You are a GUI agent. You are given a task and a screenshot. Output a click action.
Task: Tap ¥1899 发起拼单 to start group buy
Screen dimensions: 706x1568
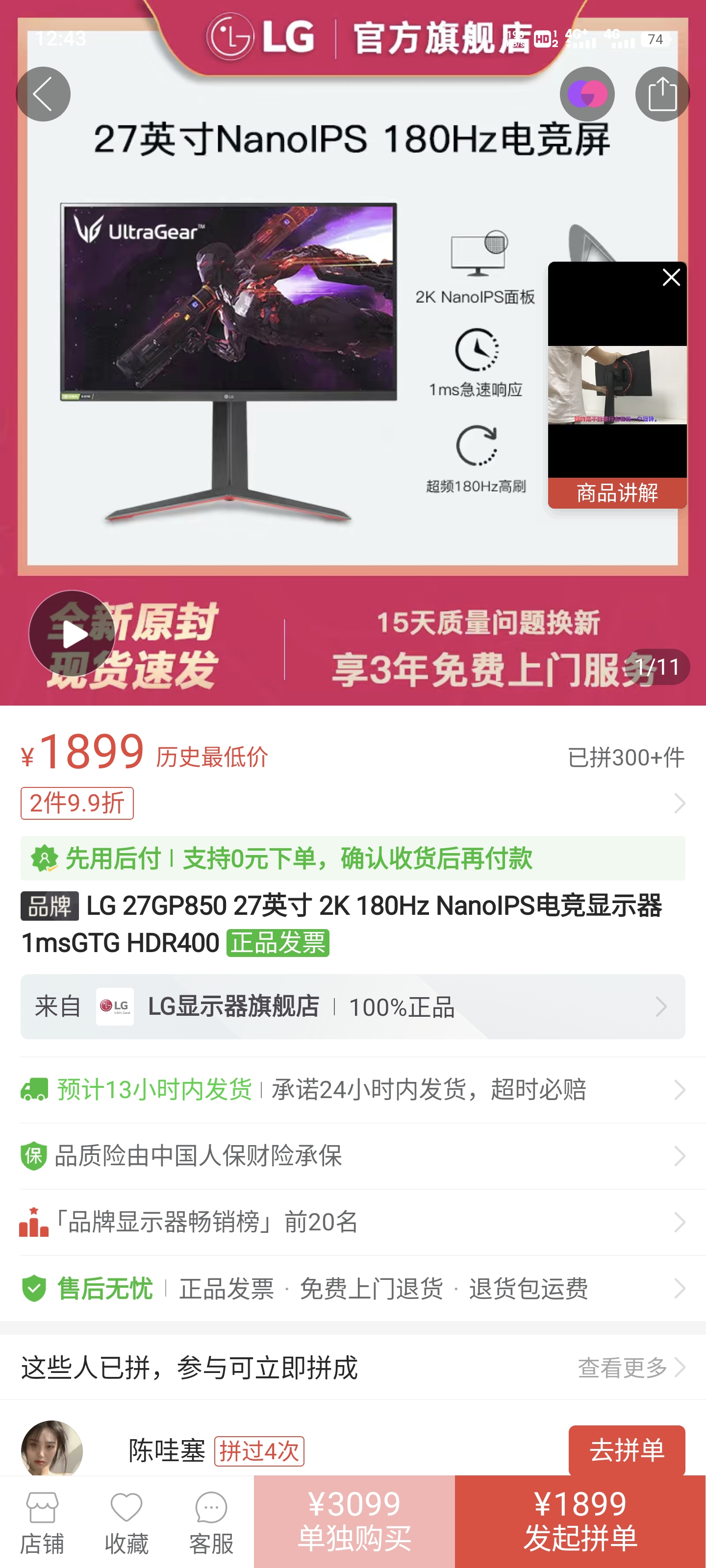click(x=580, y=1522)
